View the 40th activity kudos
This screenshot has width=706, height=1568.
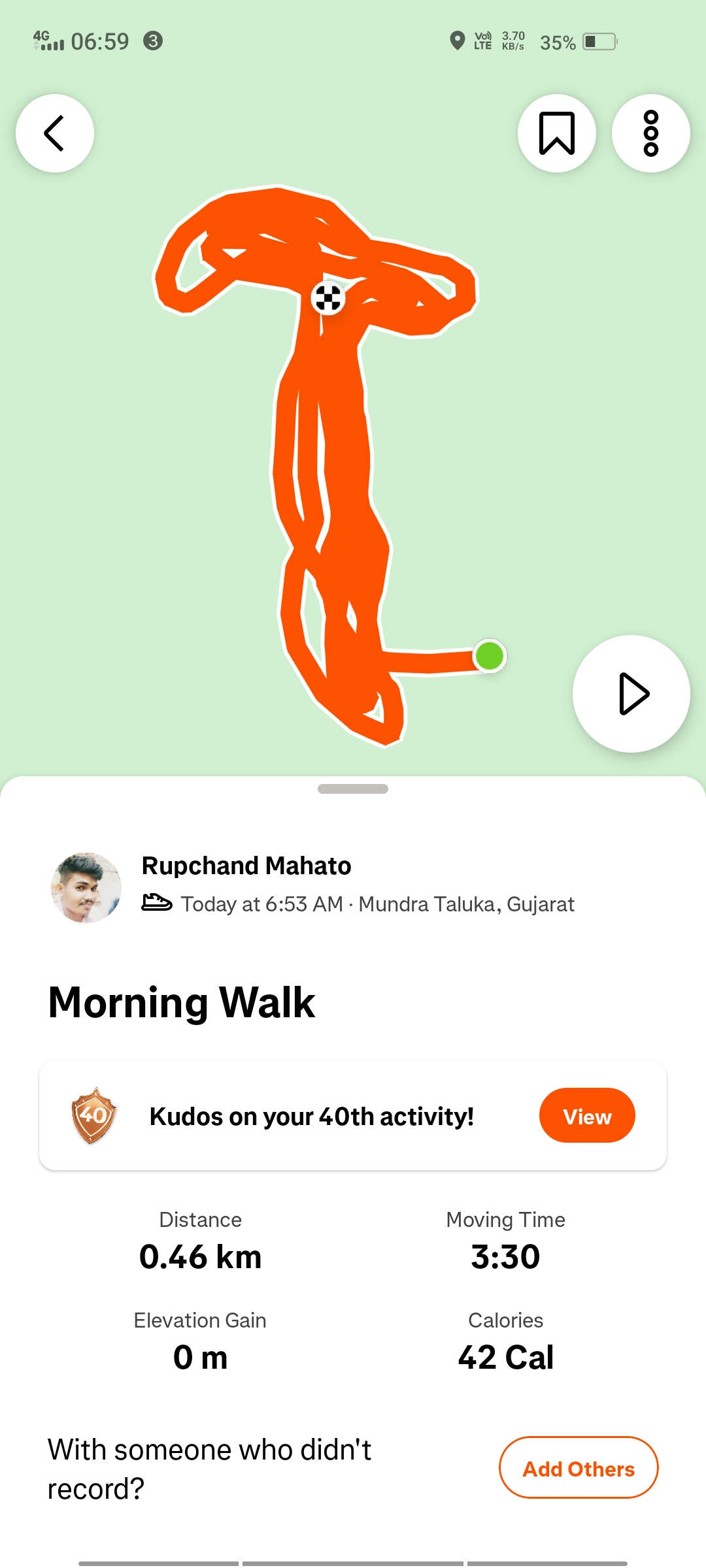click(586, 1116)
